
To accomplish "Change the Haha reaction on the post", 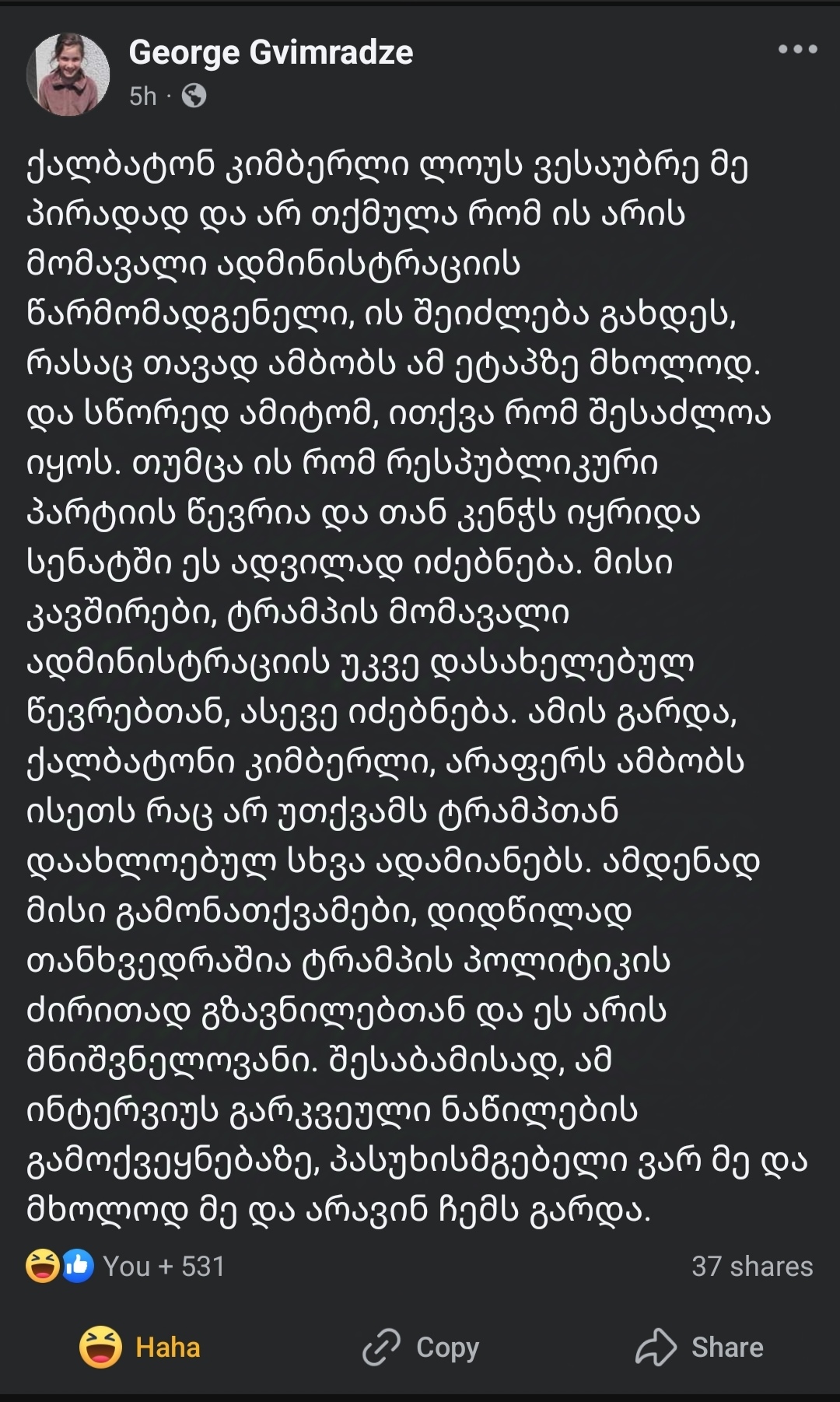I will click(x=140, y=1347).
